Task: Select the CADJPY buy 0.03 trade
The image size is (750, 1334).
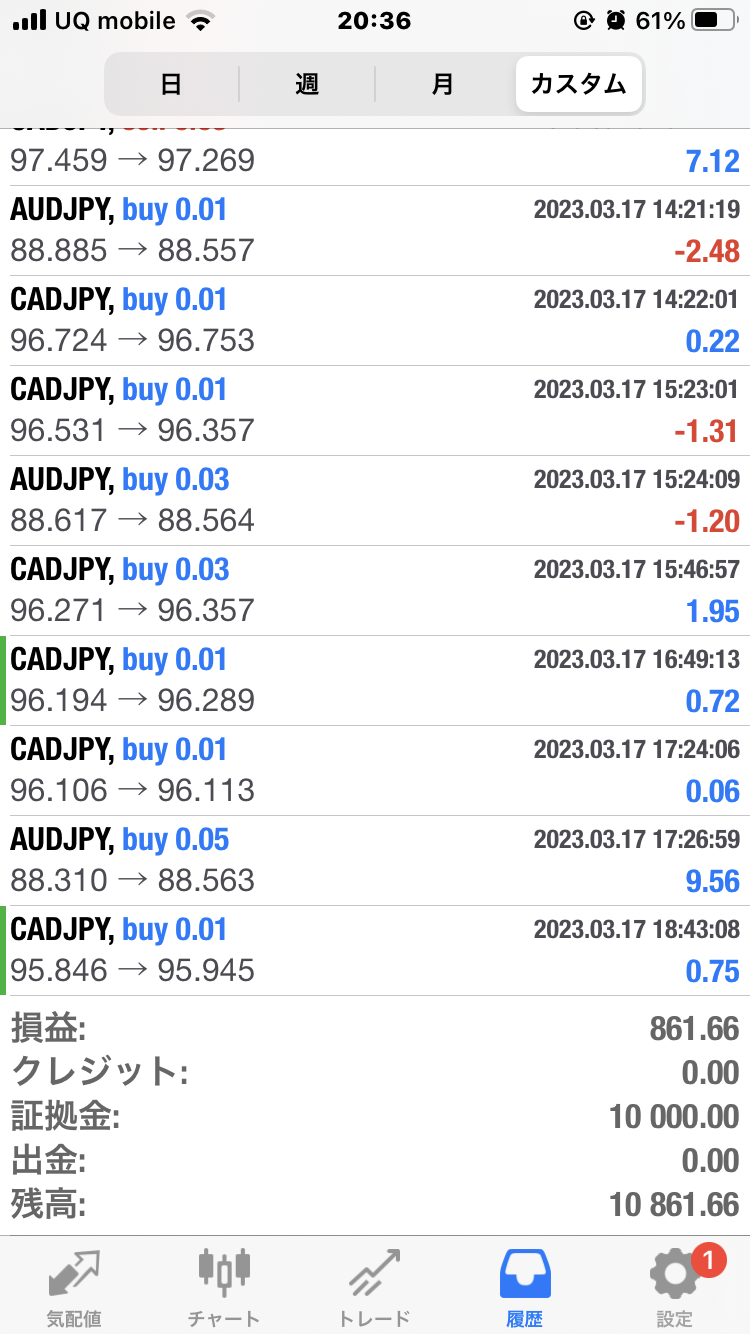Action: [375, 590]
